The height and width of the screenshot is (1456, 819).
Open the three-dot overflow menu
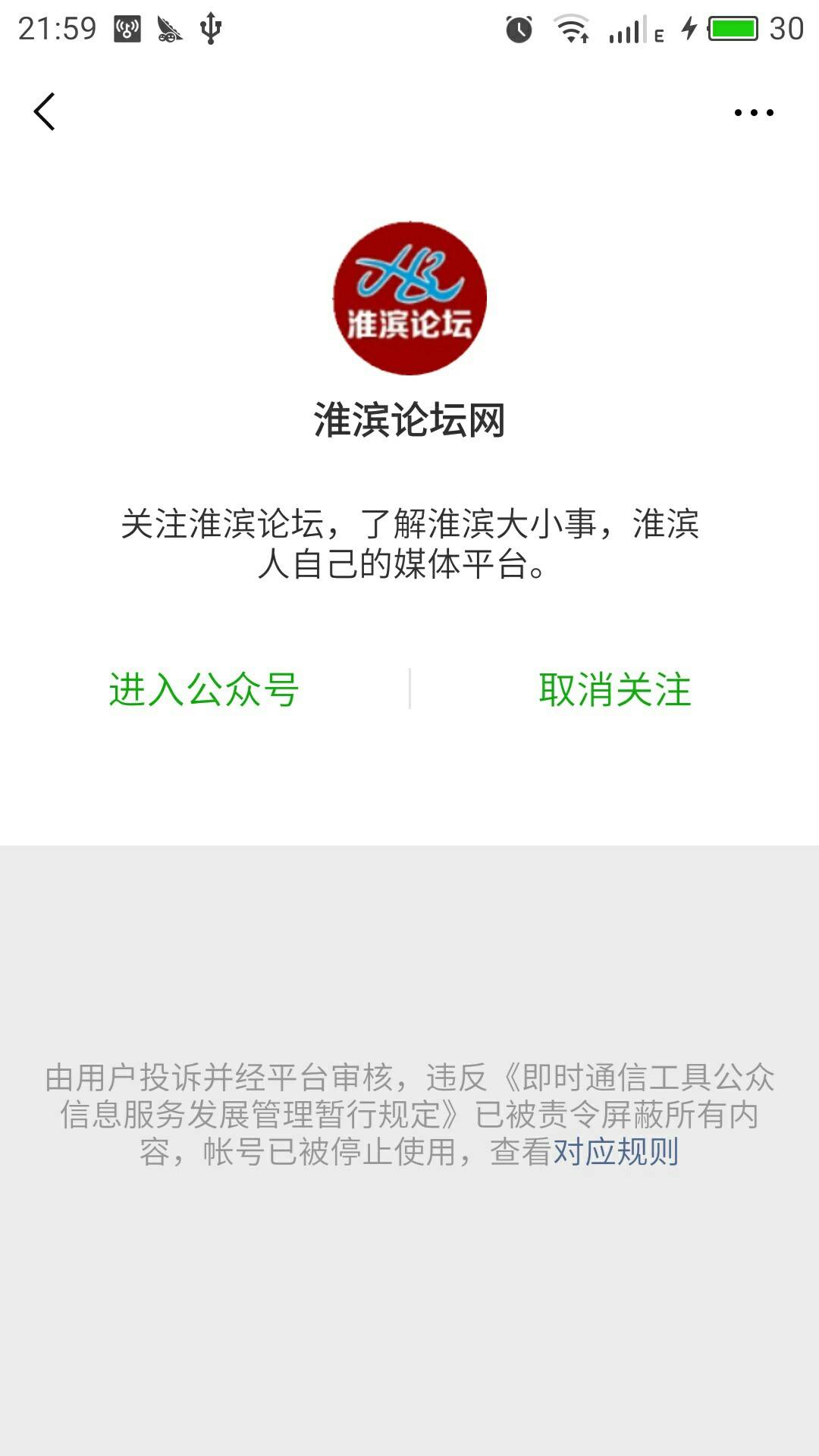click(x=754, y=113)
